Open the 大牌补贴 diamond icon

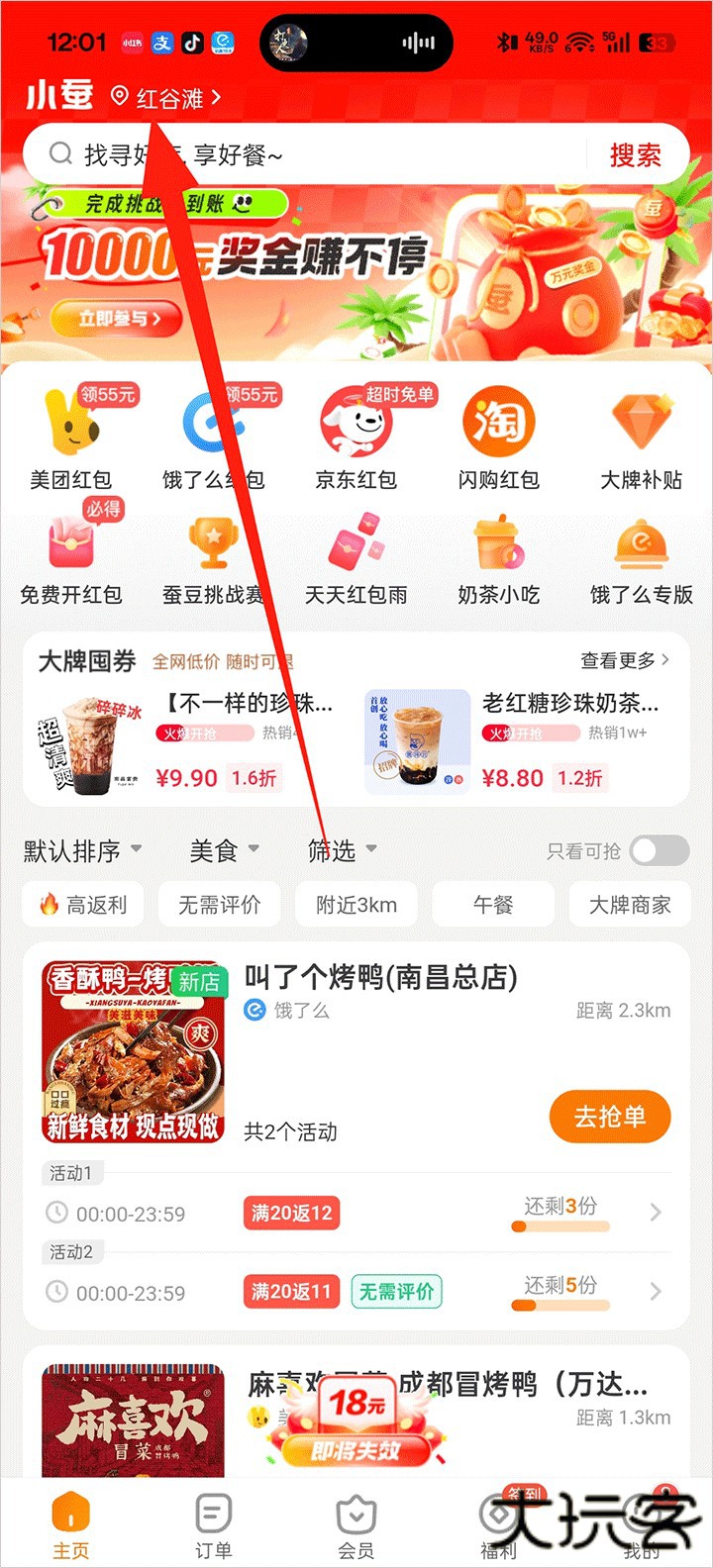(641, 430)
